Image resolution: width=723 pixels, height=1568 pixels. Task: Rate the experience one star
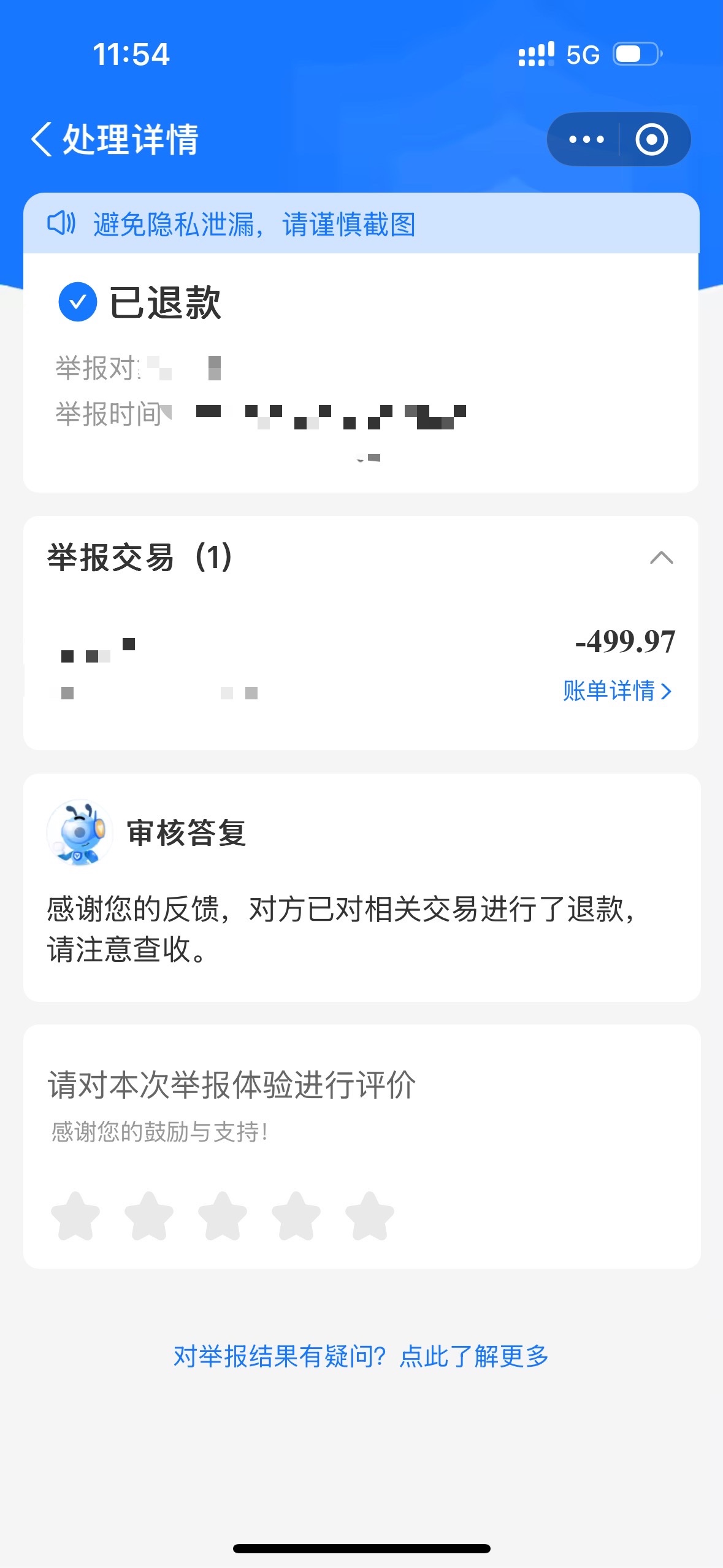click(75, 1215)
